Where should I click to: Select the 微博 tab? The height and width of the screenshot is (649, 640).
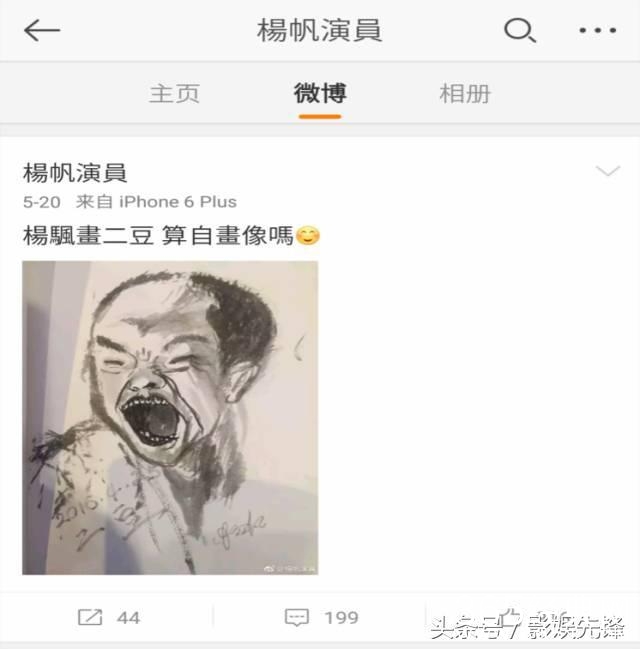(x=320, y=94)
